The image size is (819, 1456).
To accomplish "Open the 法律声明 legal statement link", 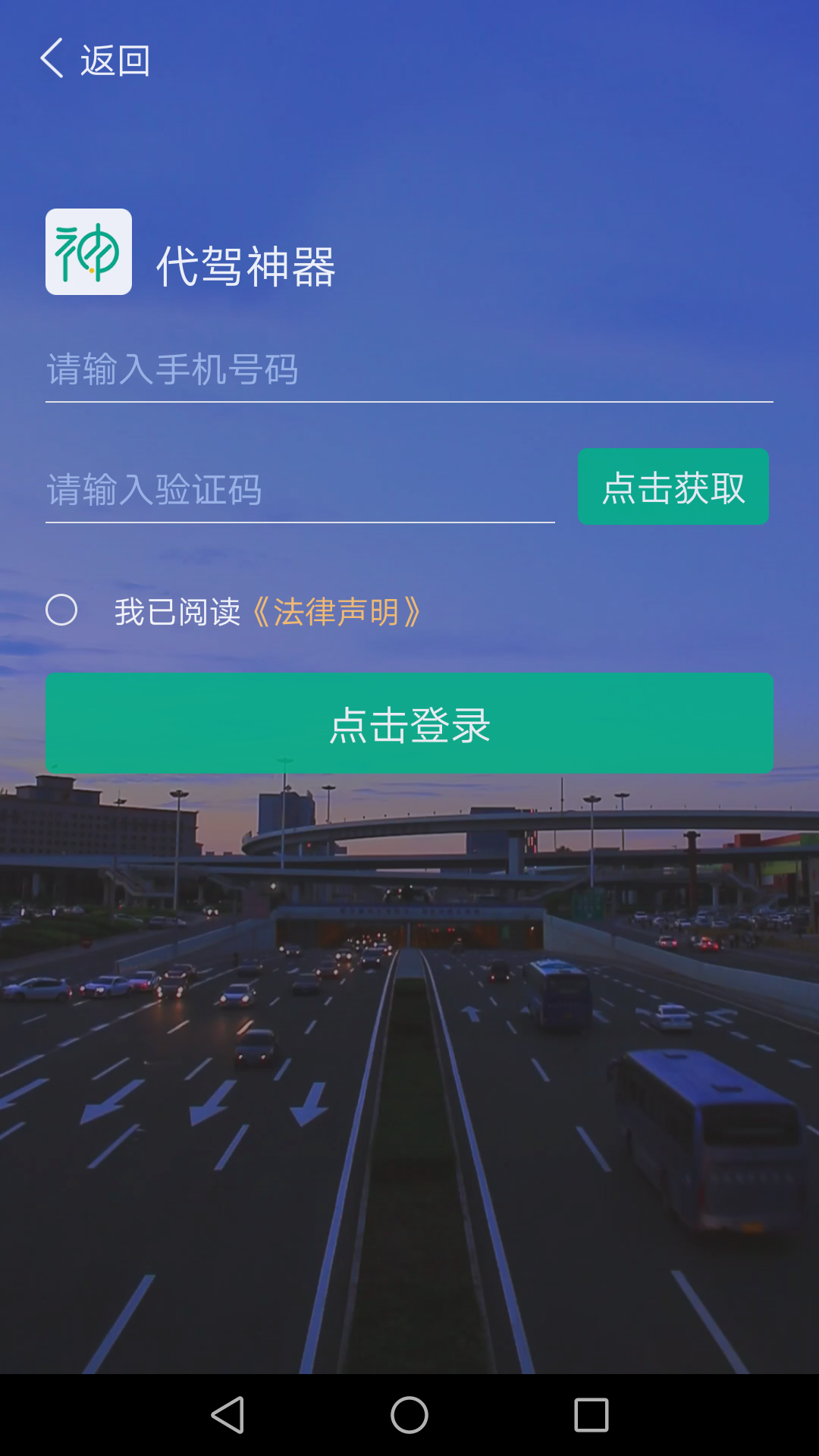I will pyautogui.click(x=336, y=612).
